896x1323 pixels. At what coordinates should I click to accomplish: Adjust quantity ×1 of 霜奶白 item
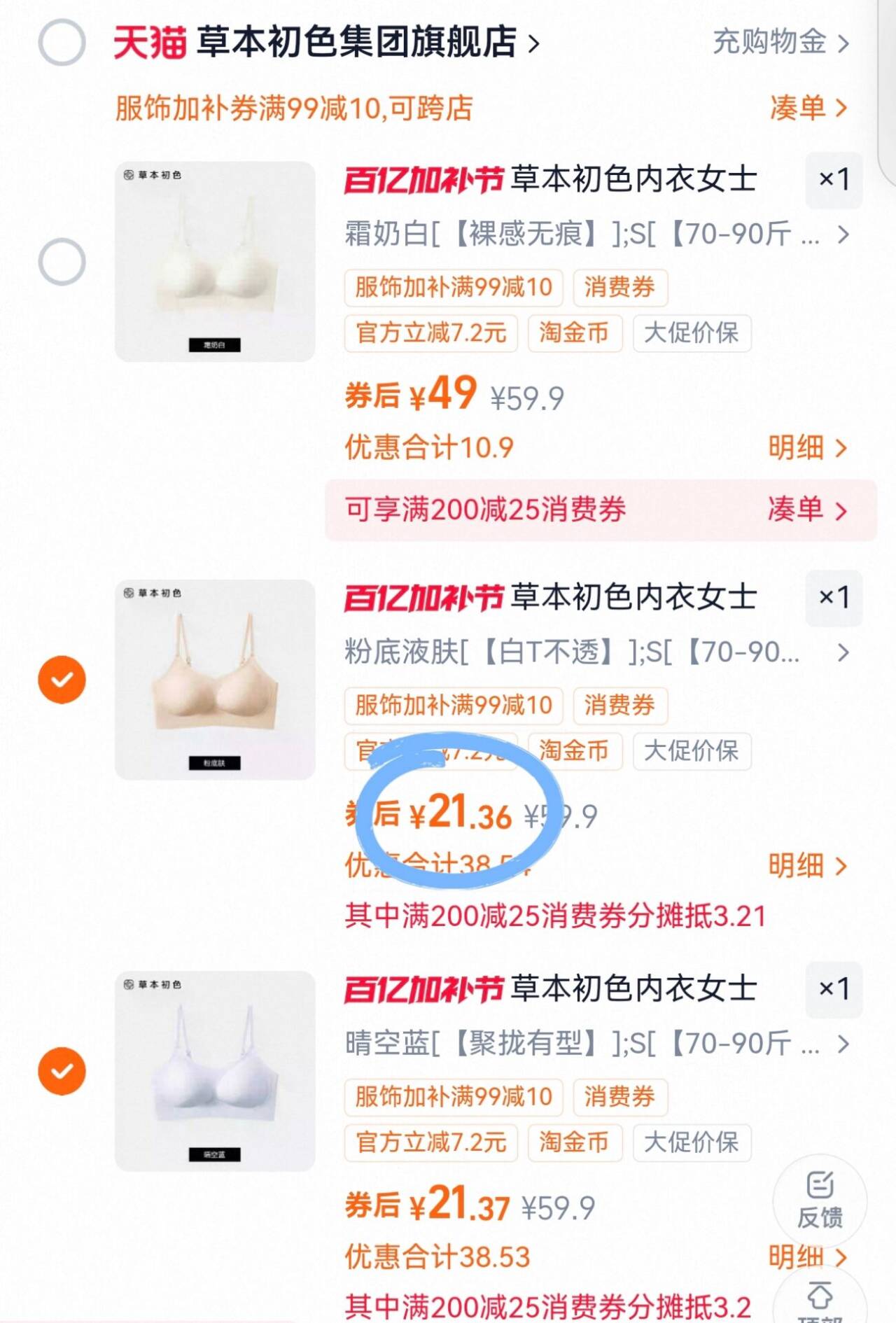(834, 180)
